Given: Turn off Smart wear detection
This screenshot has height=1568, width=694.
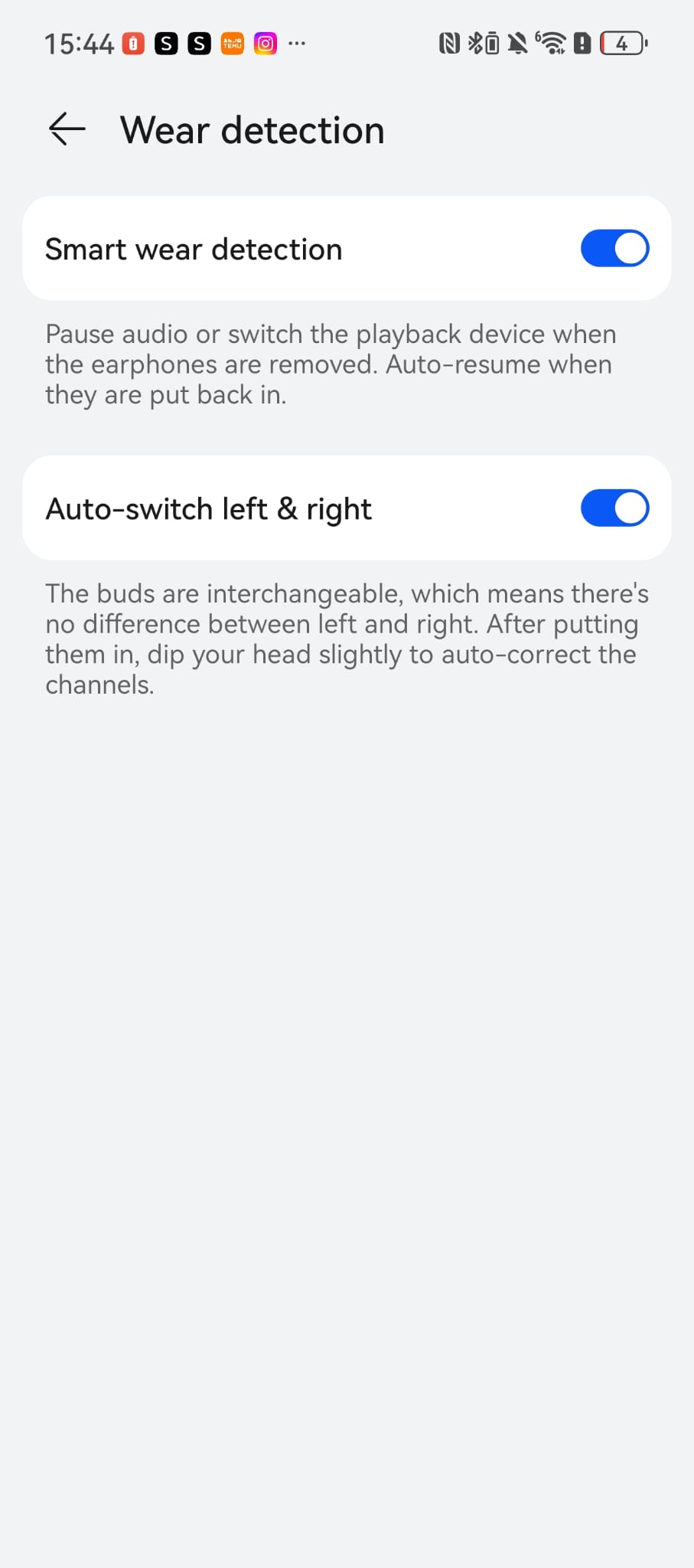Looking at the screenshot, I should coord(614,249).
